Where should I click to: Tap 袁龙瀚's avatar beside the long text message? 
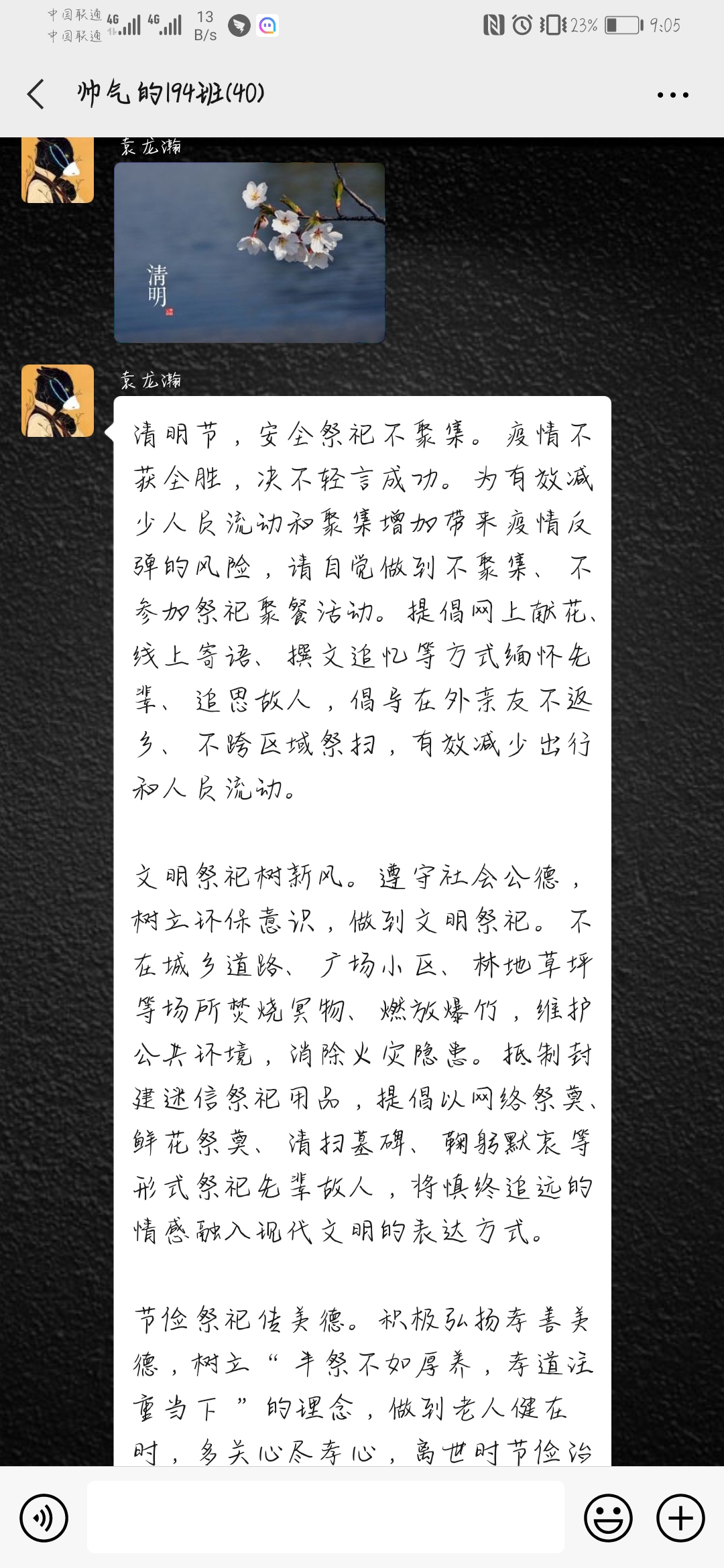pyautogui.click(x=58, y=401)
